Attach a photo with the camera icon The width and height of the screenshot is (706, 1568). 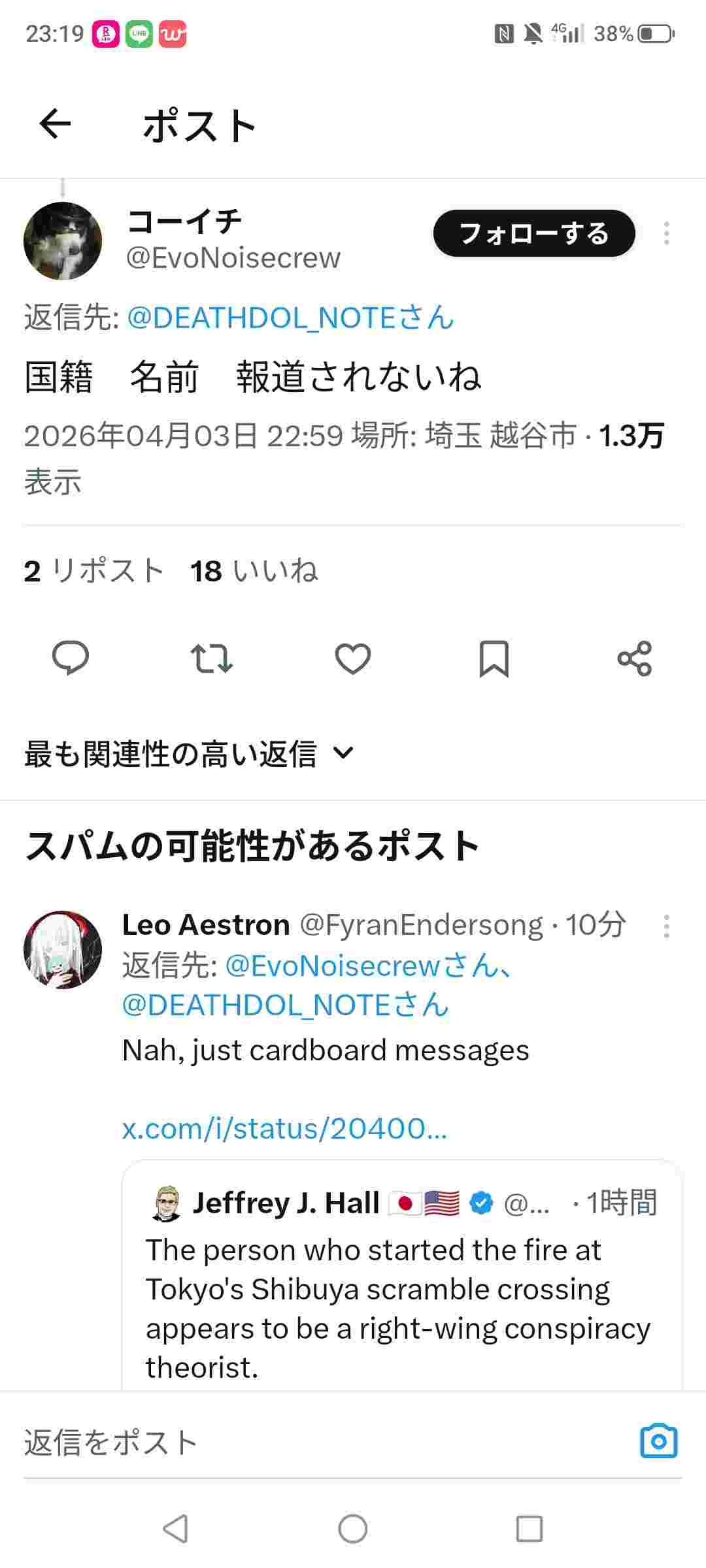coord(658,1441)
